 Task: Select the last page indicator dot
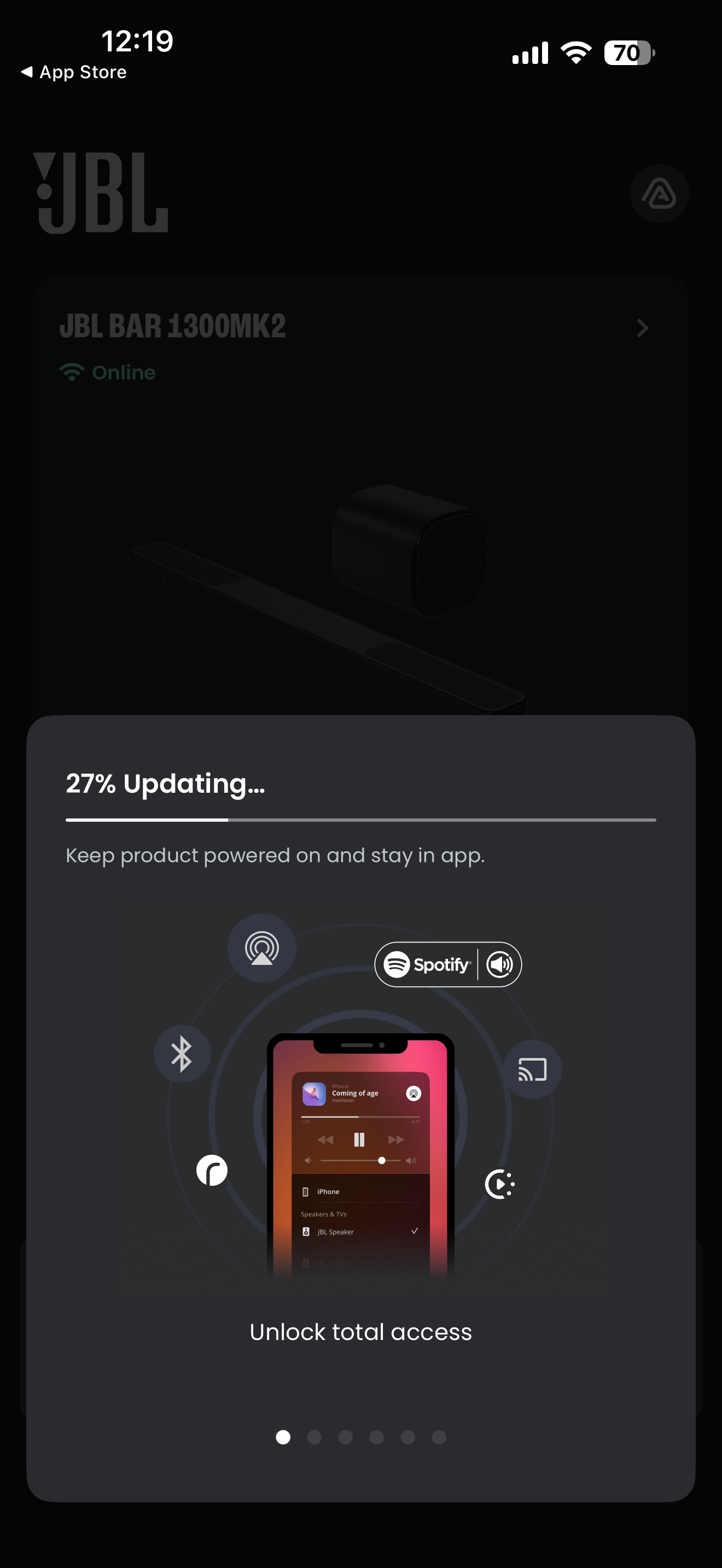click(x=439, y=1437)
